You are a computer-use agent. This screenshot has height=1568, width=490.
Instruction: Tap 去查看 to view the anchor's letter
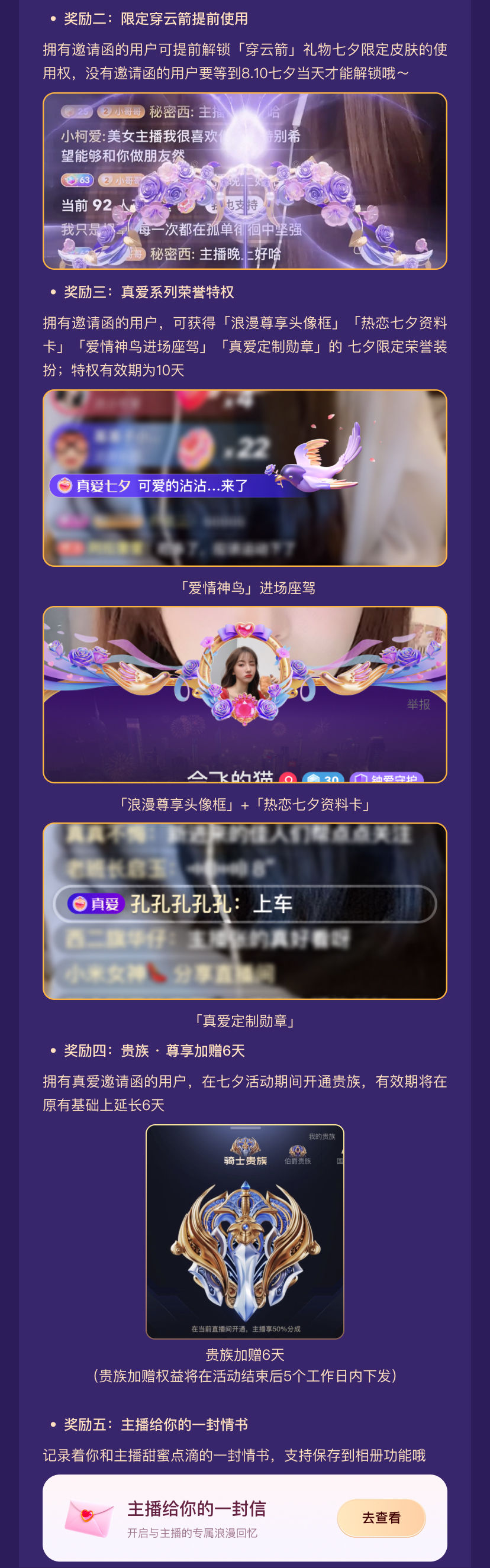[381, 1518]
